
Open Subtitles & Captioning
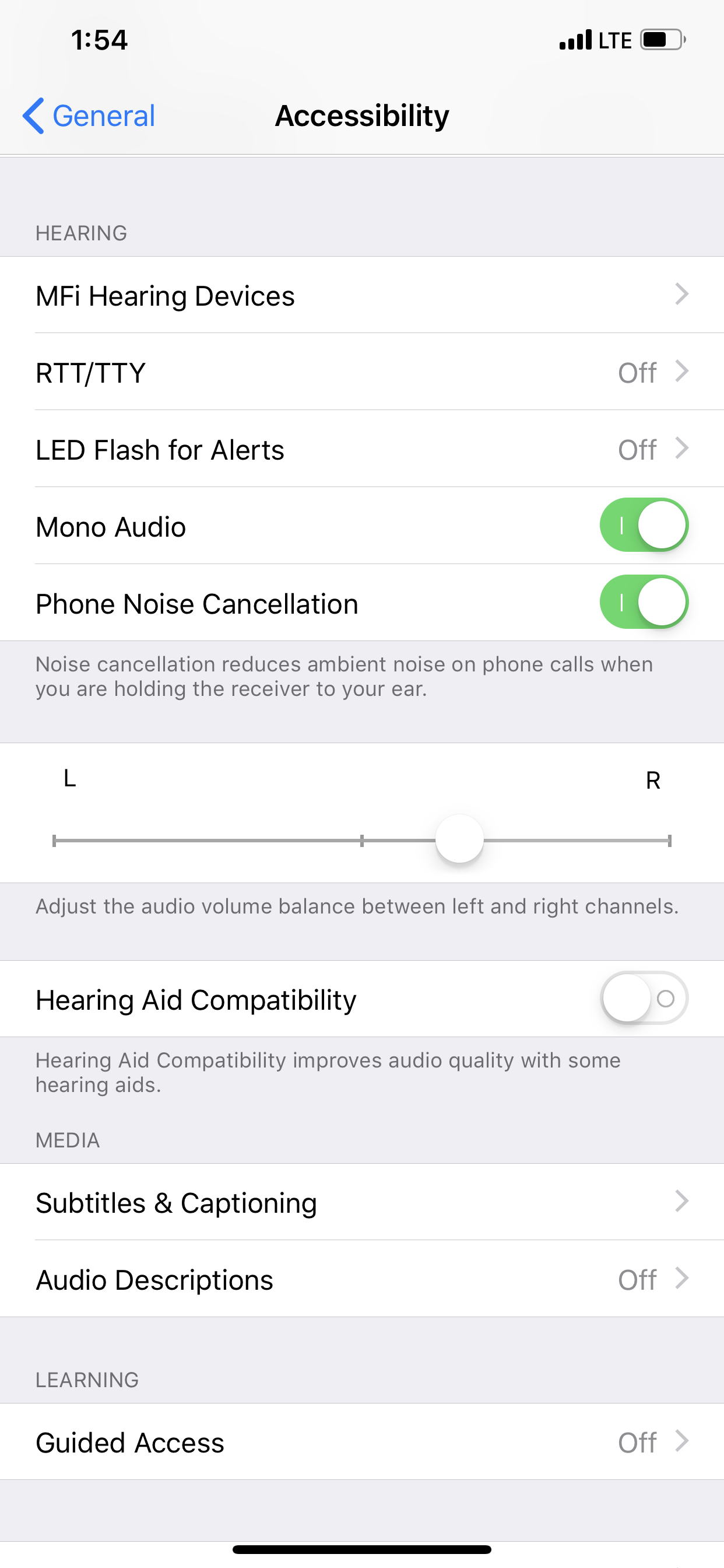pos(361,1203)
